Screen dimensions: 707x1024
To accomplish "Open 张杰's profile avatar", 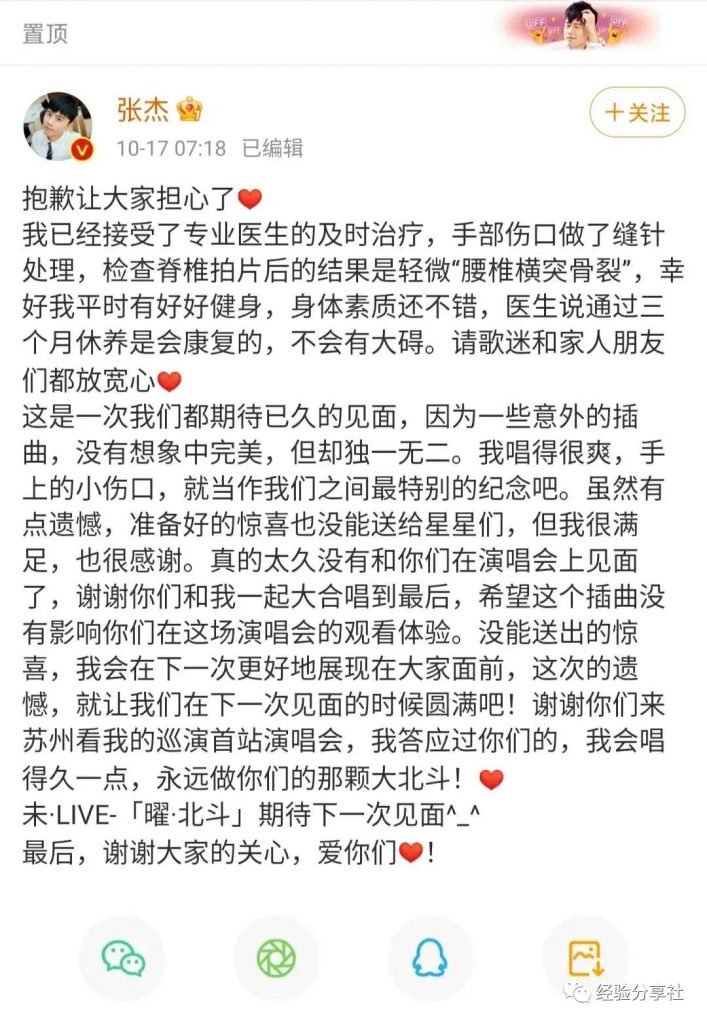I will click(x=57, y=126).
